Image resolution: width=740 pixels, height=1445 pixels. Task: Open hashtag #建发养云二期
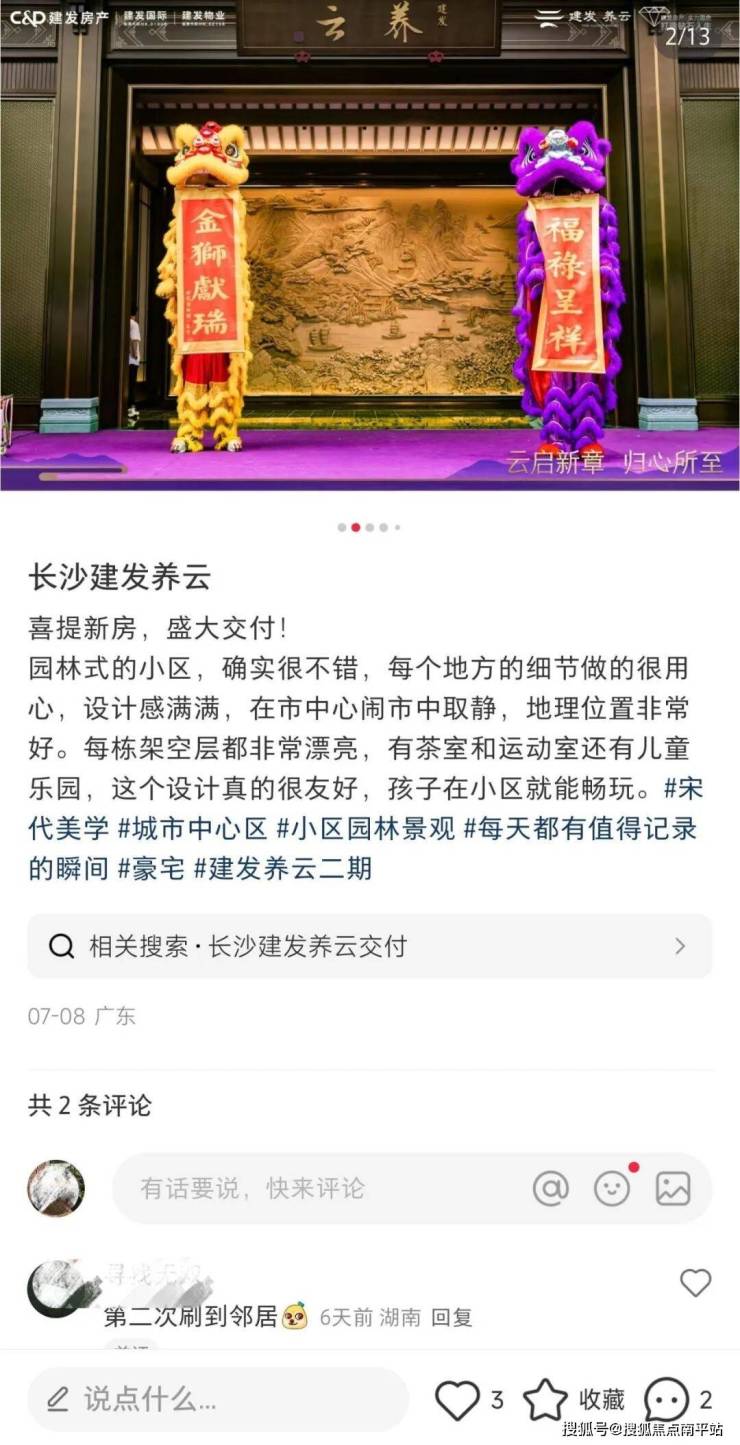283,868
